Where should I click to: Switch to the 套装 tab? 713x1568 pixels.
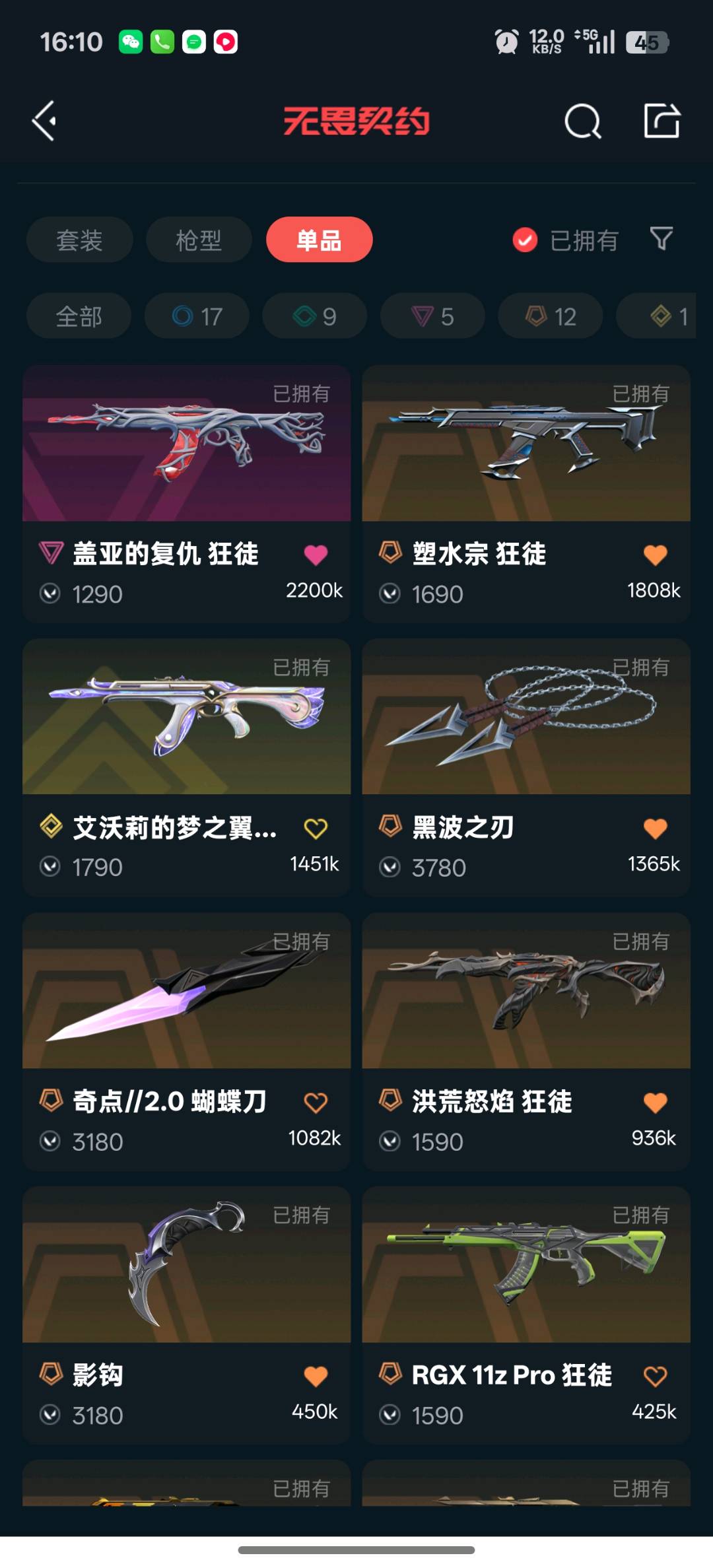tap(79, 240)
